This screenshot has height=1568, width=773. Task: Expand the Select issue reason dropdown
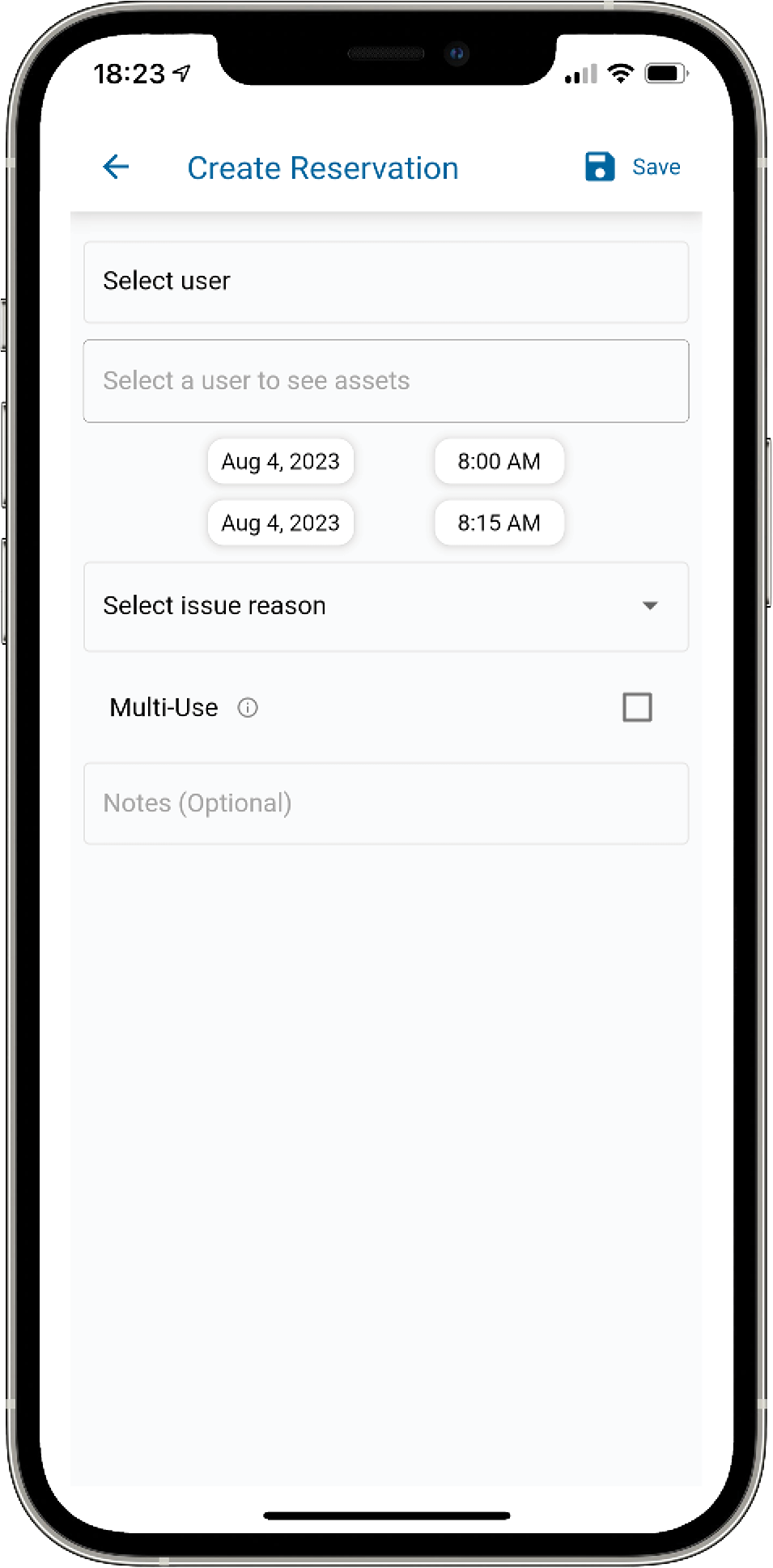[385, 606]
